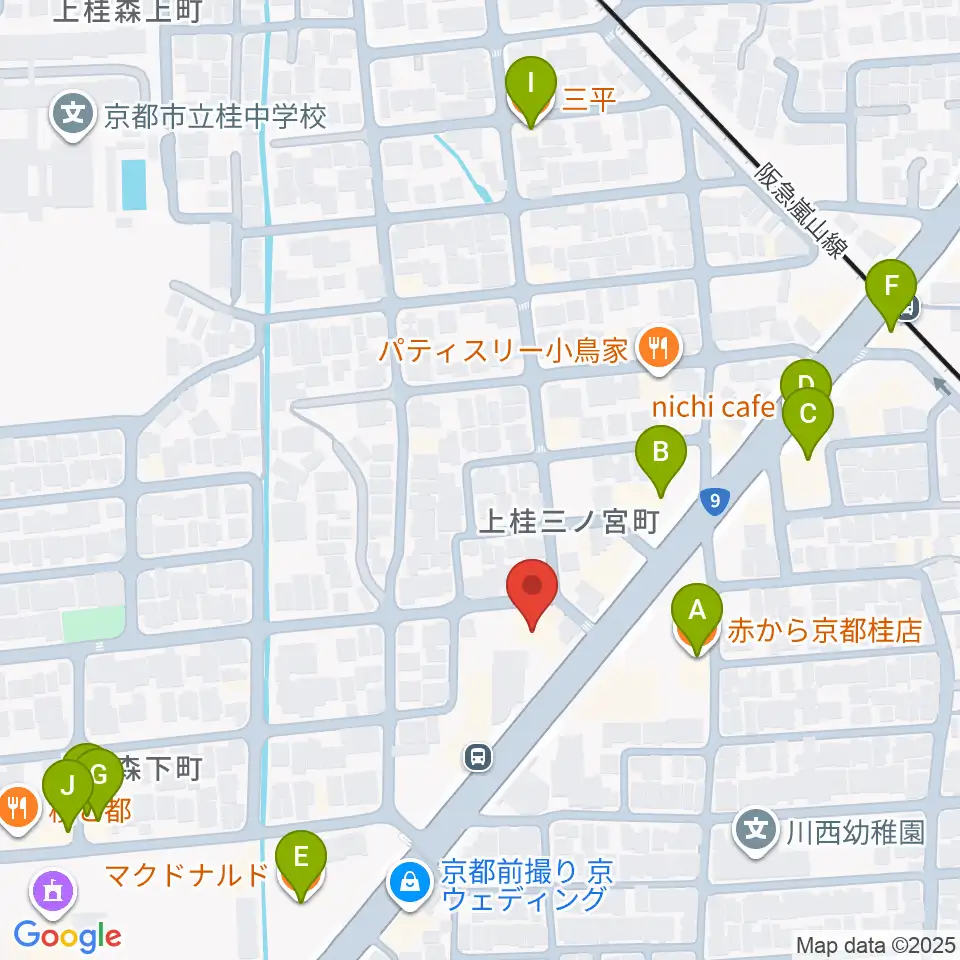Select the green pin labeled J
960x960 pixels.
(67, 795)
